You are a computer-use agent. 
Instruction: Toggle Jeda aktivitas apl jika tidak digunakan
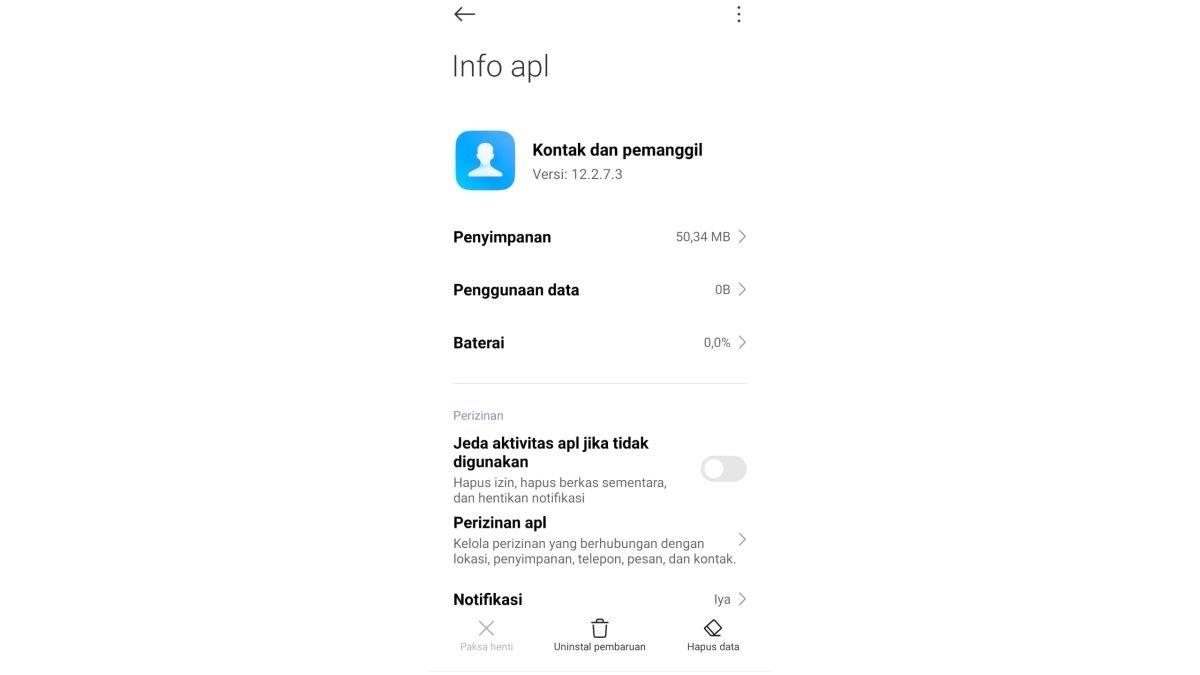[723, 469]
